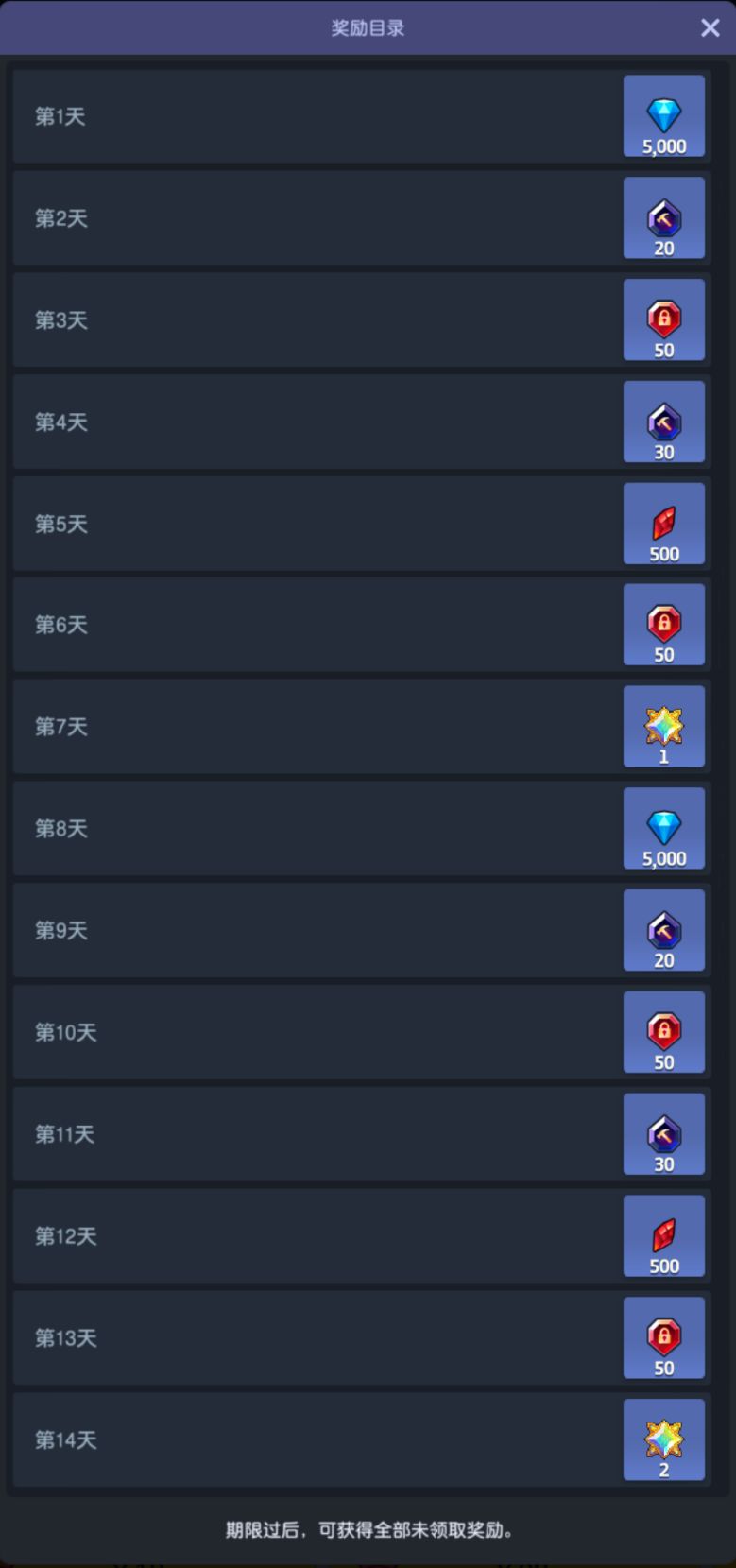The height and width of the screenshot is (1568, 736).
Task: Tap the Day 4 pickaxe reward showing 30
Action: click(663, 422)
